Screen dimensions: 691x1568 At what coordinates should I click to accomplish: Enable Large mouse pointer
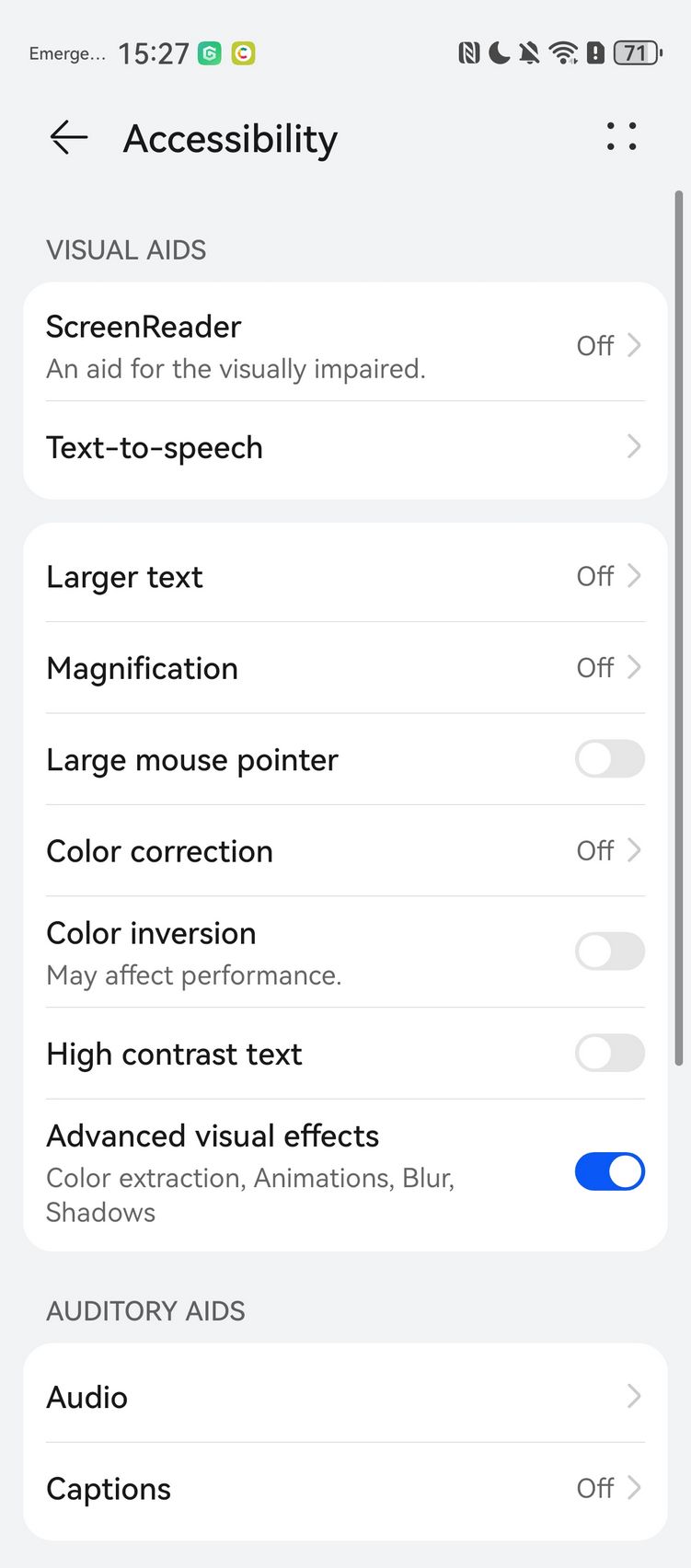point(609,759)
